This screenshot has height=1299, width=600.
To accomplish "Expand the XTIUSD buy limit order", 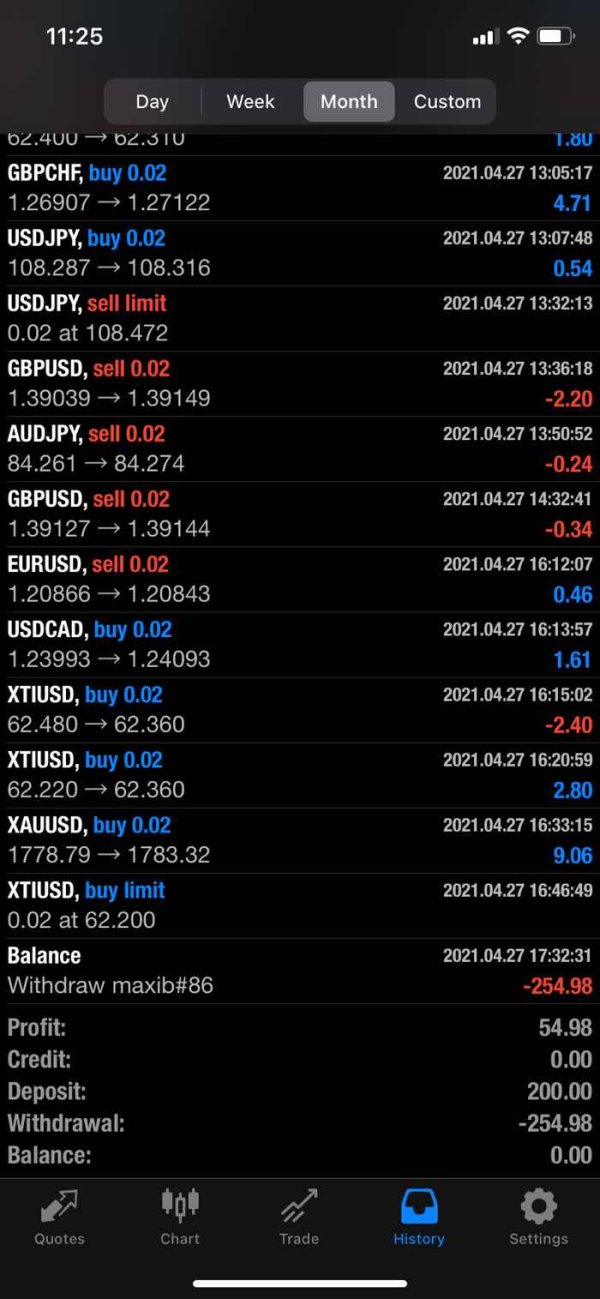I will coord(300,905).
